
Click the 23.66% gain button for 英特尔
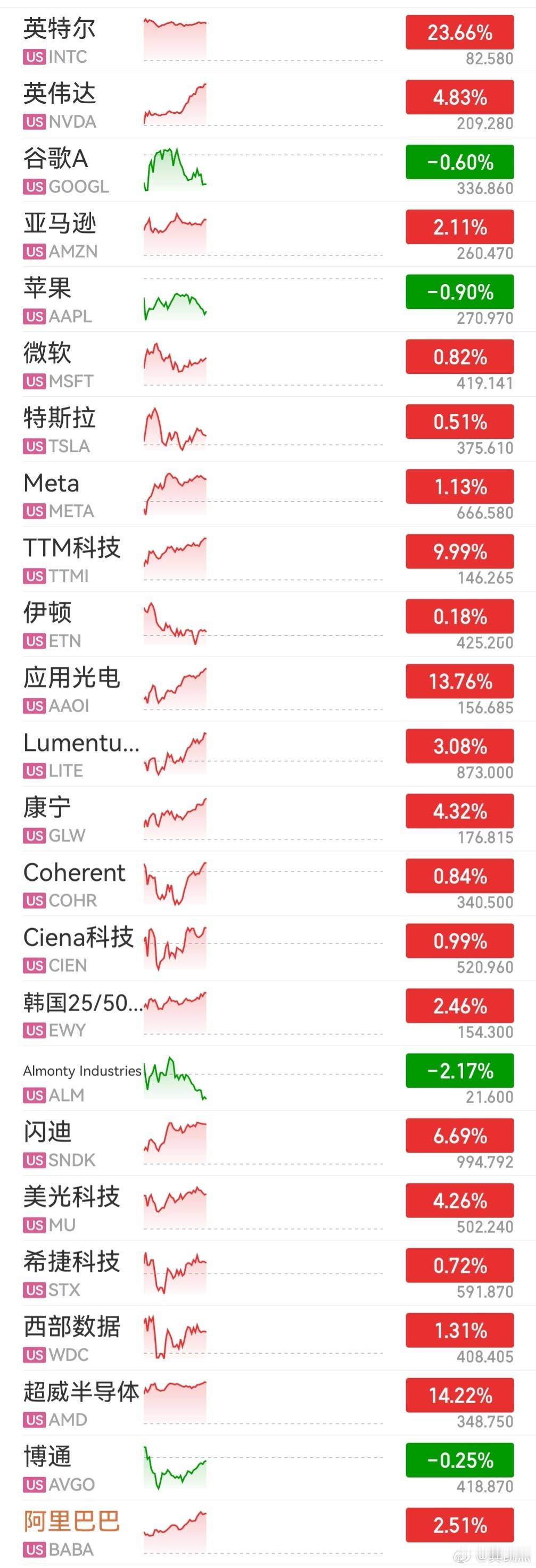click(459, 32)
